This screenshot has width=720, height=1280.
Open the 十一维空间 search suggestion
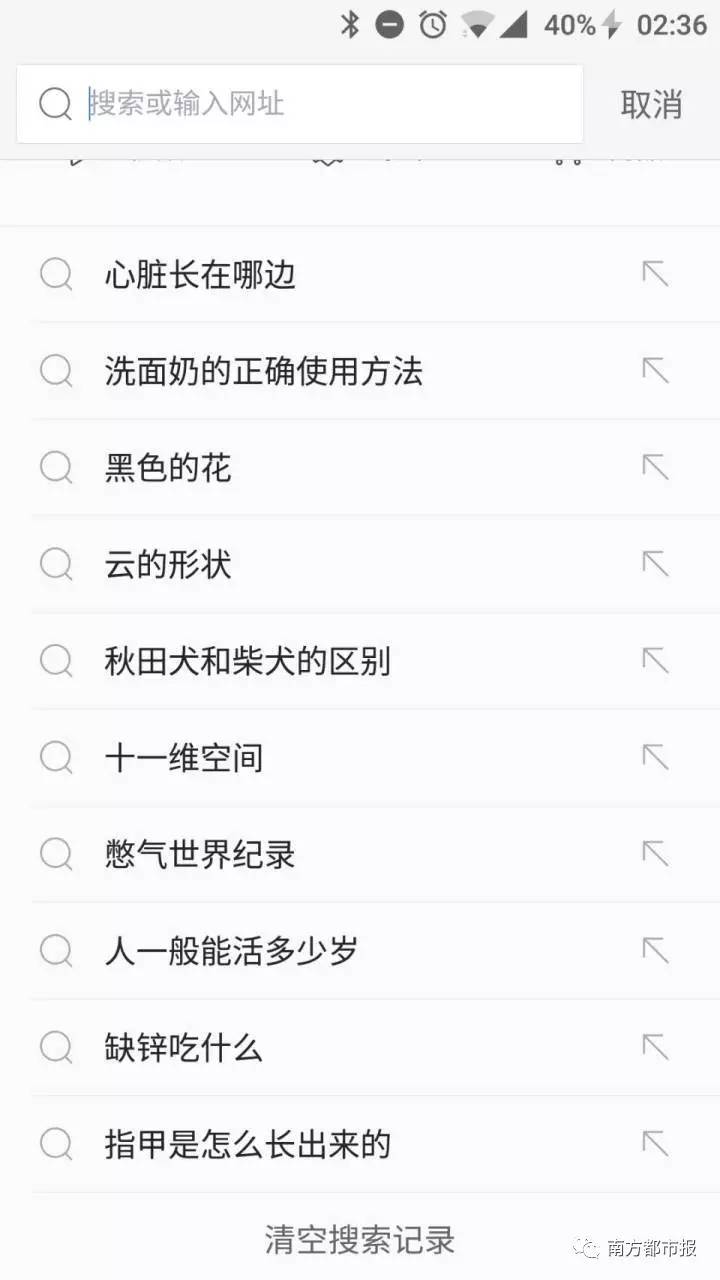click(360, 757)
